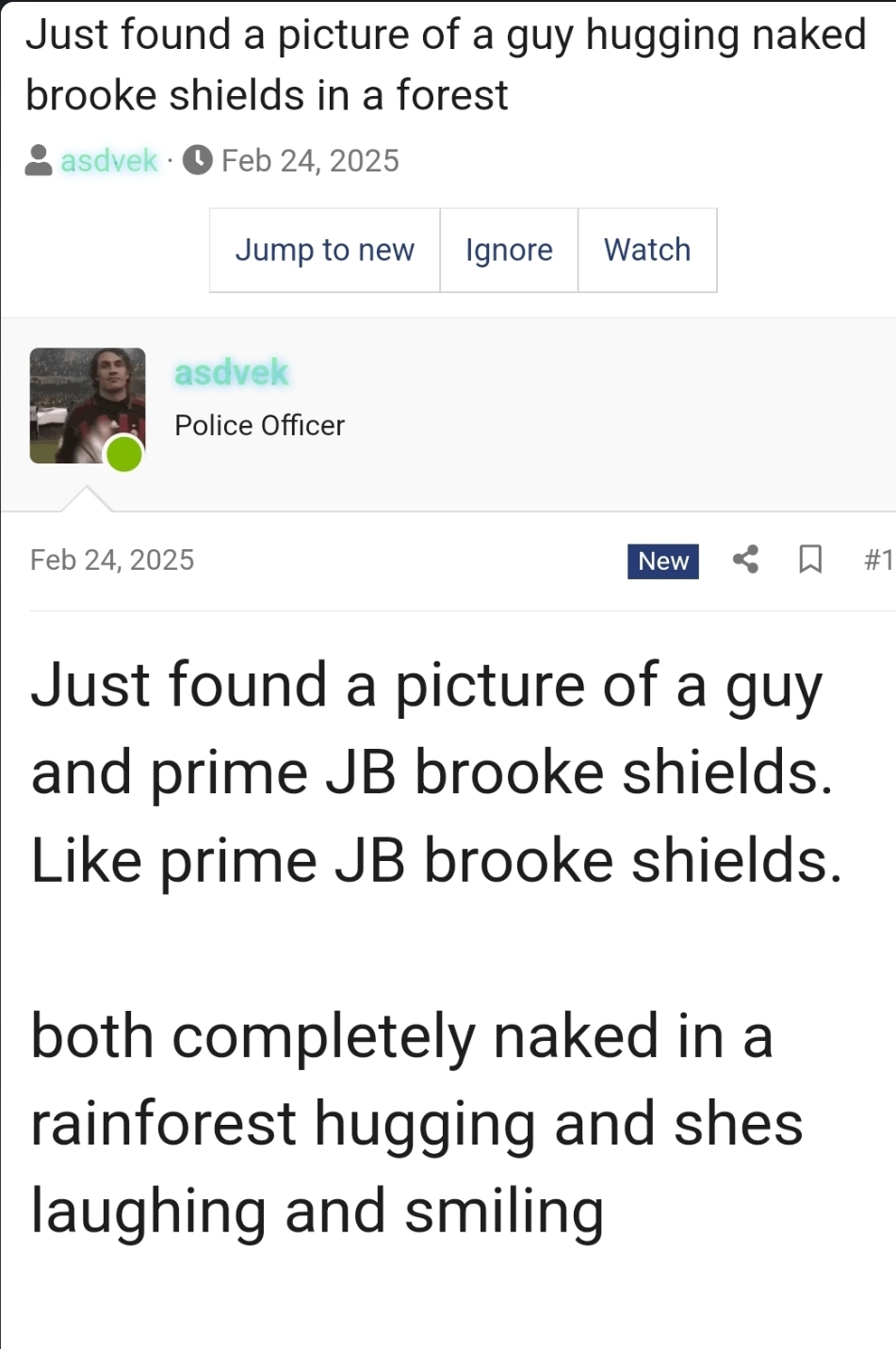Click the green online status dot on the avatar
Screen dimensions: 896x1349
(x=122, y=455)
